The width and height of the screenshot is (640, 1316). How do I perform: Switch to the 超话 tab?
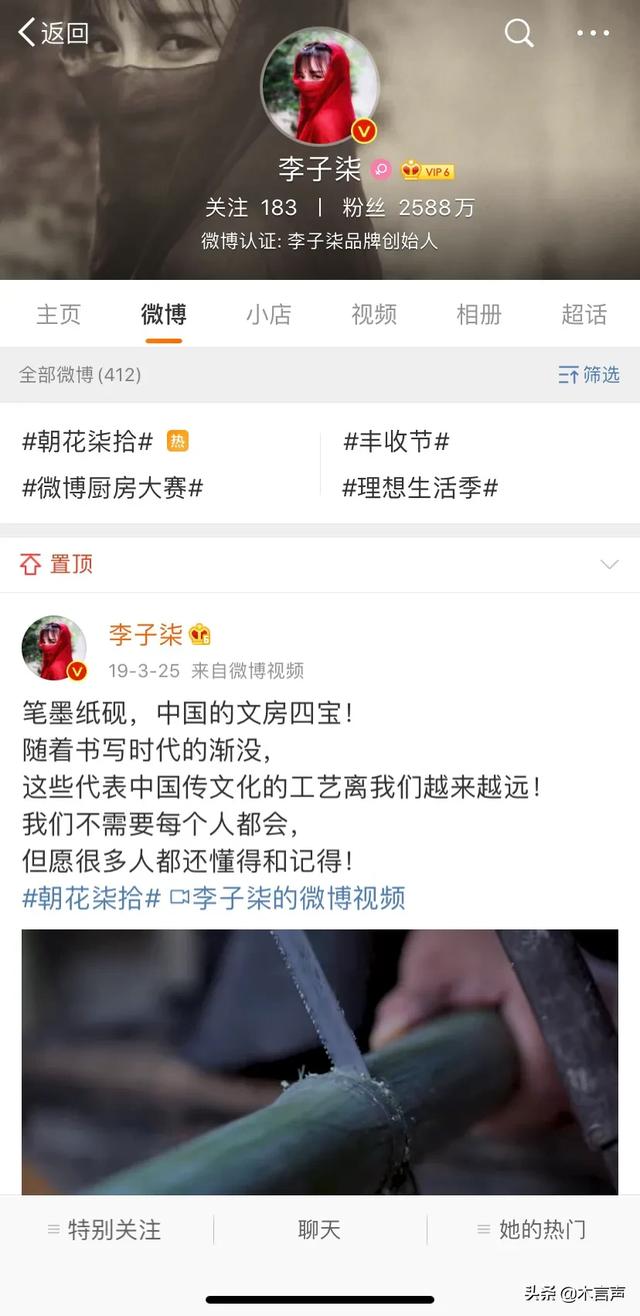pos(584,314)
